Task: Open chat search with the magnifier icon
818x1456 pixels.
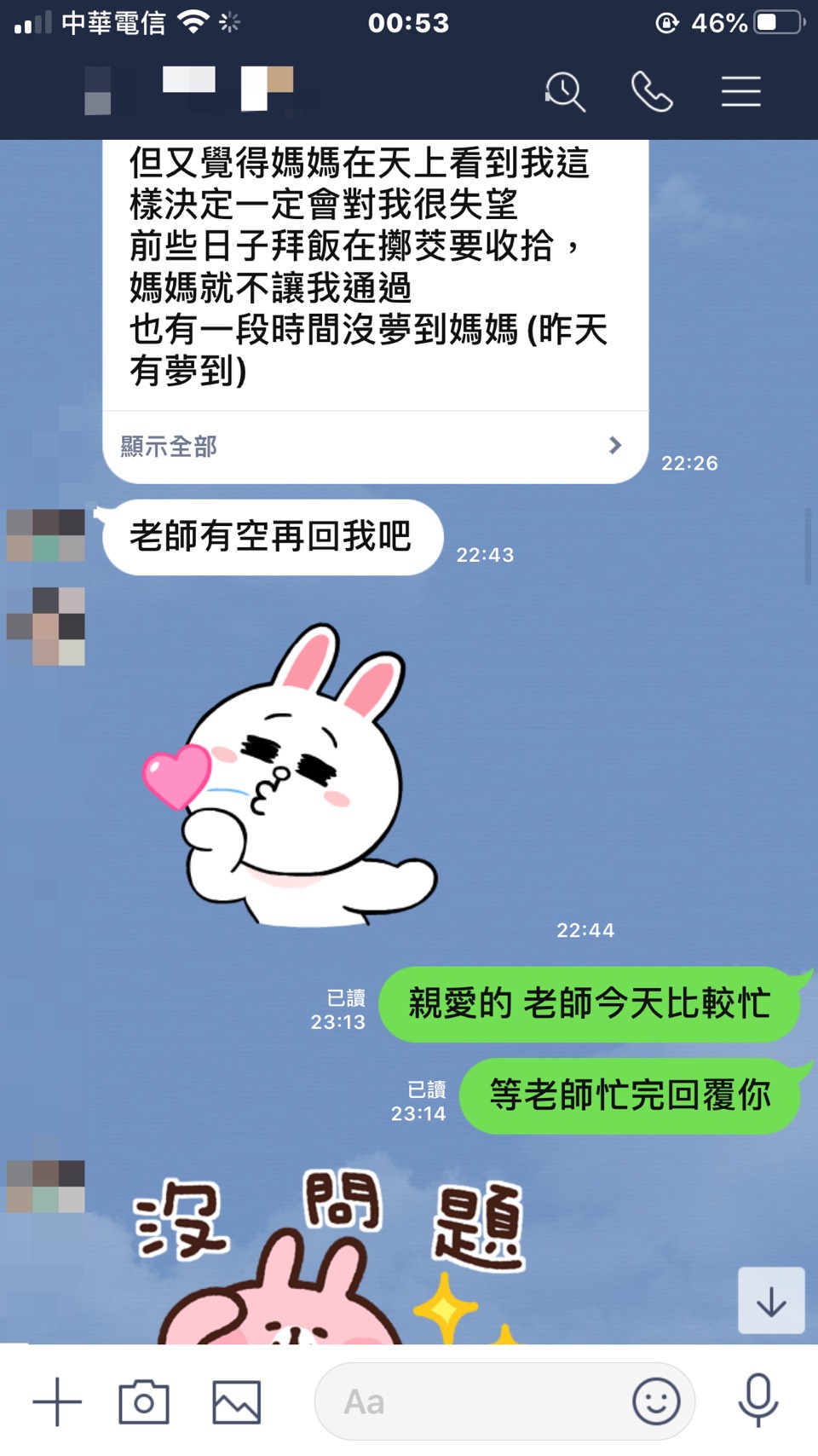Action: pyautogui.click(x=565, y=91)
